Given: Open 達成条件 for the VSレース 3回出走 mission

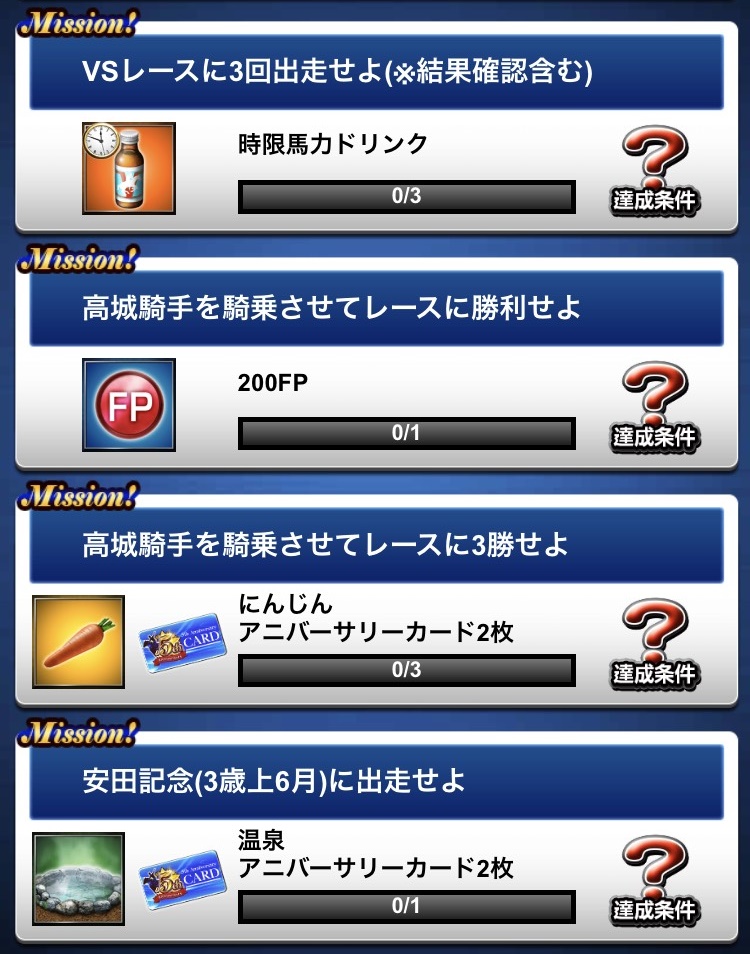Looking at the screenshot, I should tap(655, 170).
